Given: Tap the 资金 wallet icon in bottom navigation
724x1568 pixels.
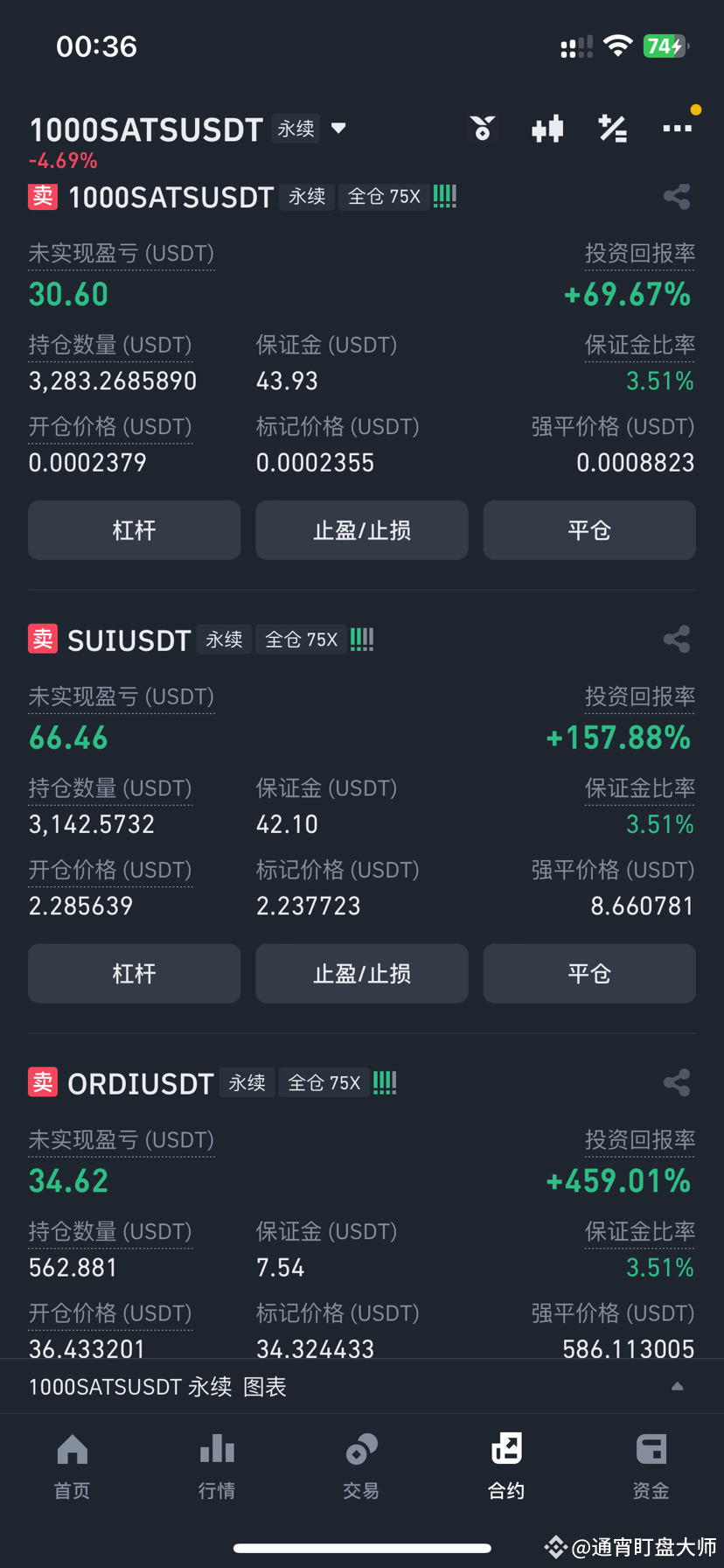Looking at the screenshot, I should (x=651, y=1461).
